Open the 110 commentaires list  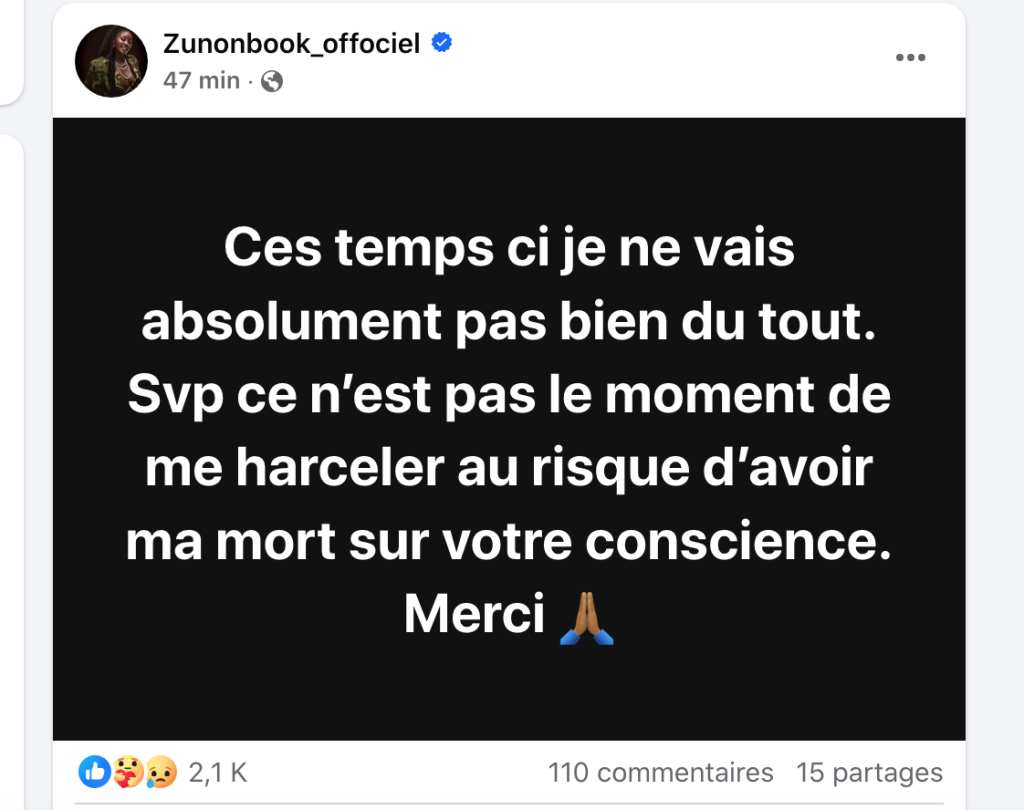660,773
